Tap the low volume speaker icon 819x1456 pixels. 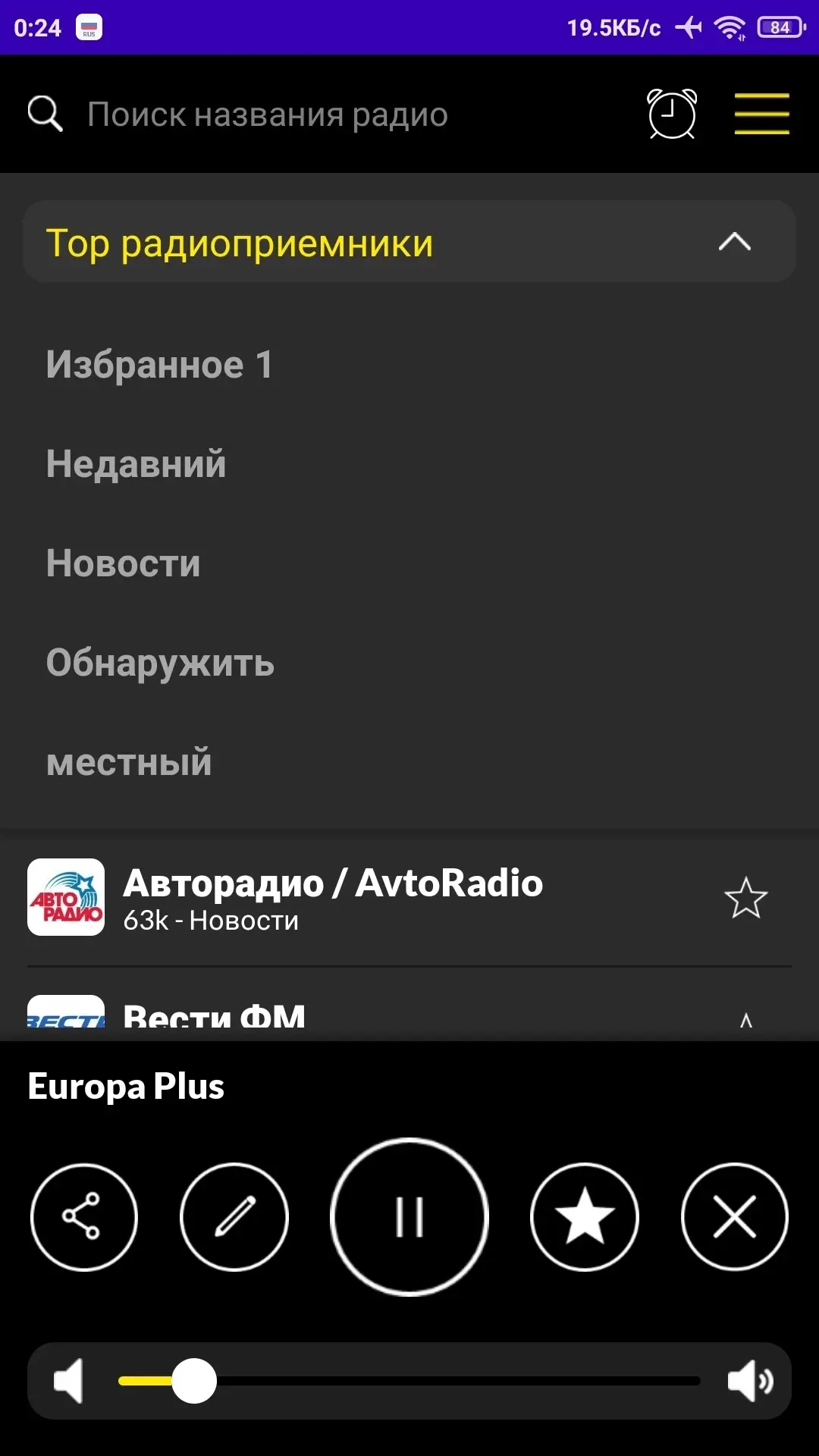[x=68, y=1381]
